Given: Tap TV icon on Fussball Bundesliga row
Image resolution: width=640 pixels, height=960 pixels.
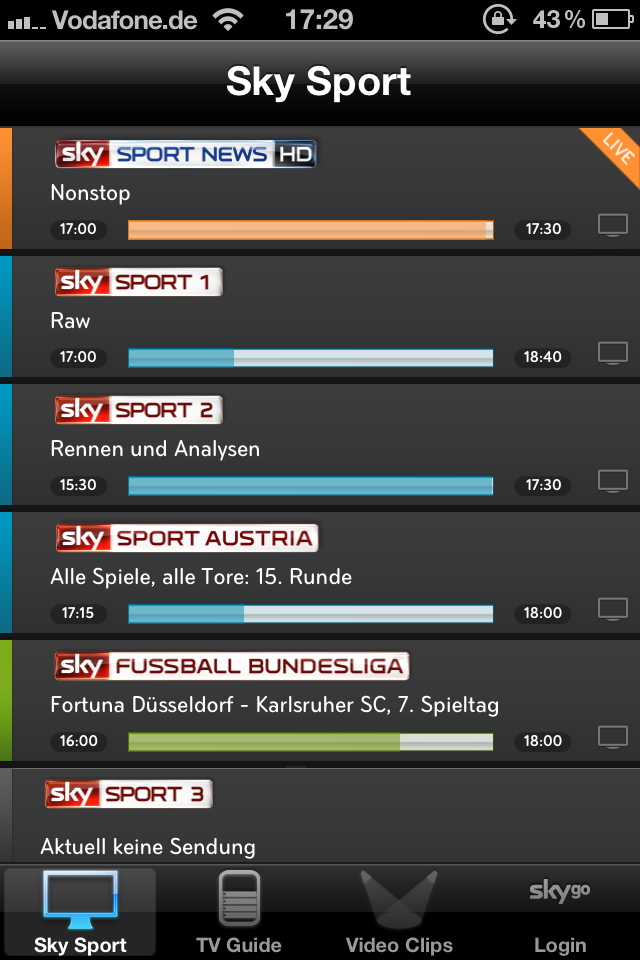Looking at the screenshot, I should tap(612, 738).
